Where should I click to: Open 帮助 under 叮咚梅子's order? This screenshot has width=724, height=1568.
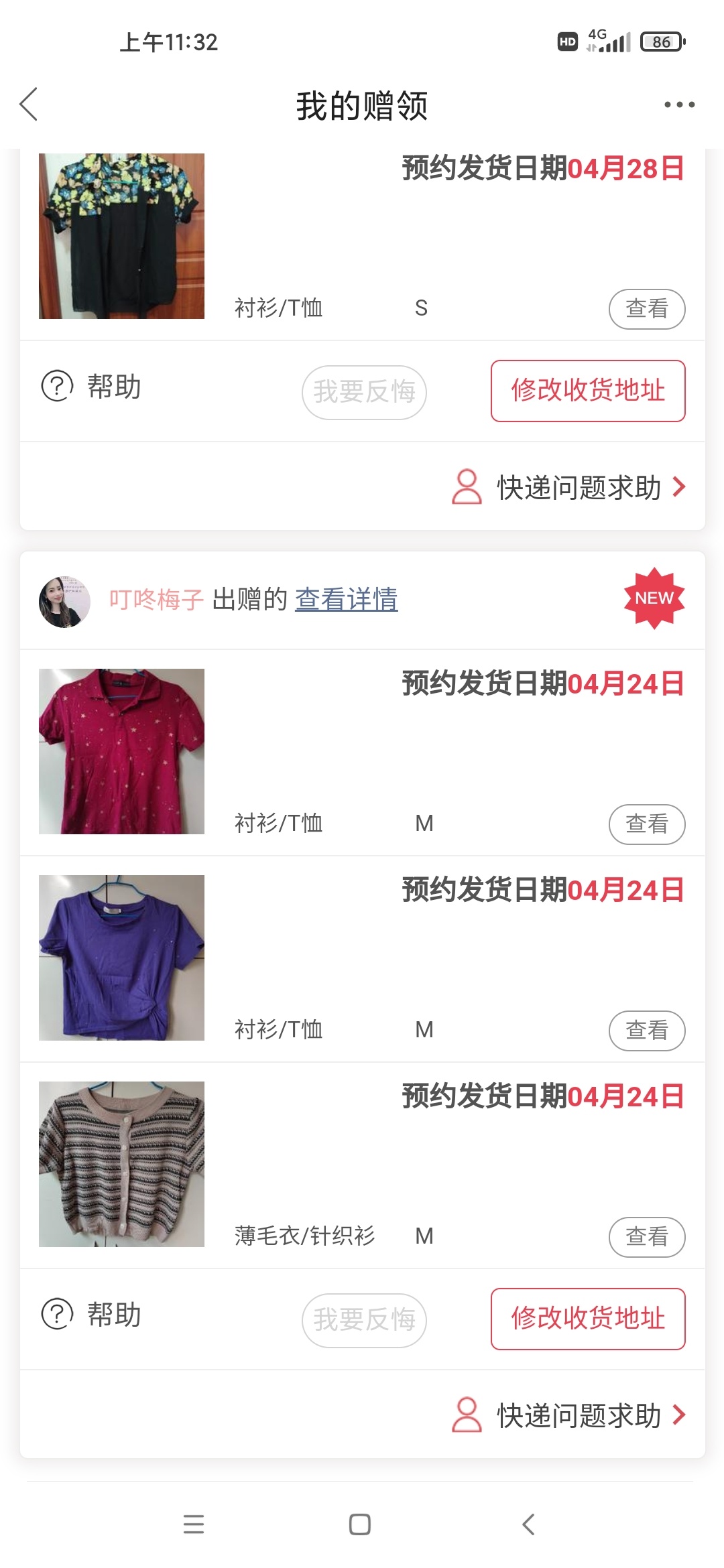point(92,1315)
